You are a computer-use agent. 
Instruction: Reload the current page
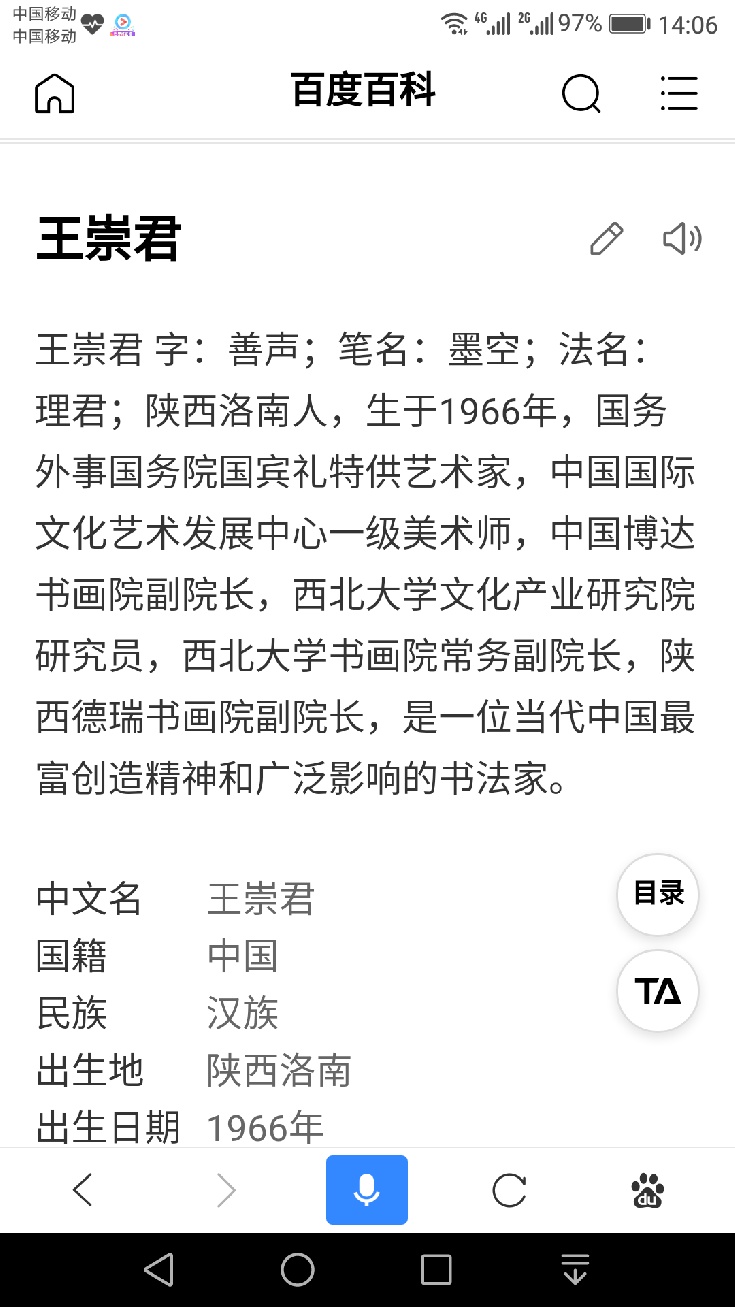click(x=510, y=1190)
